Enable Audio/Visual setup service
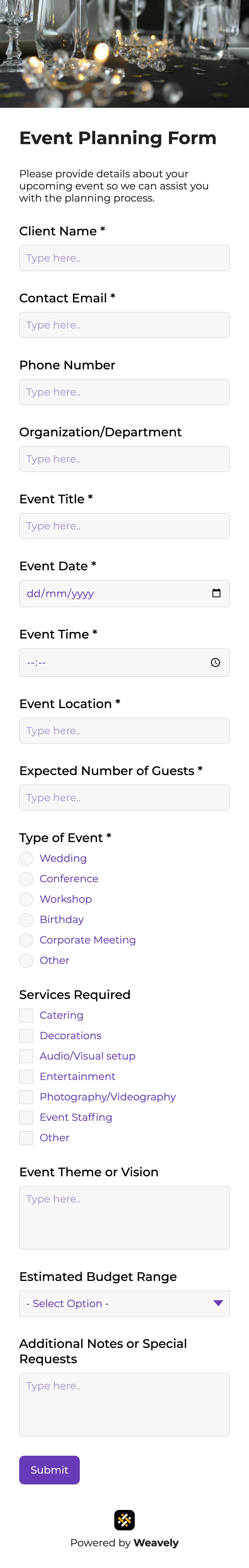 (26, 1056)
